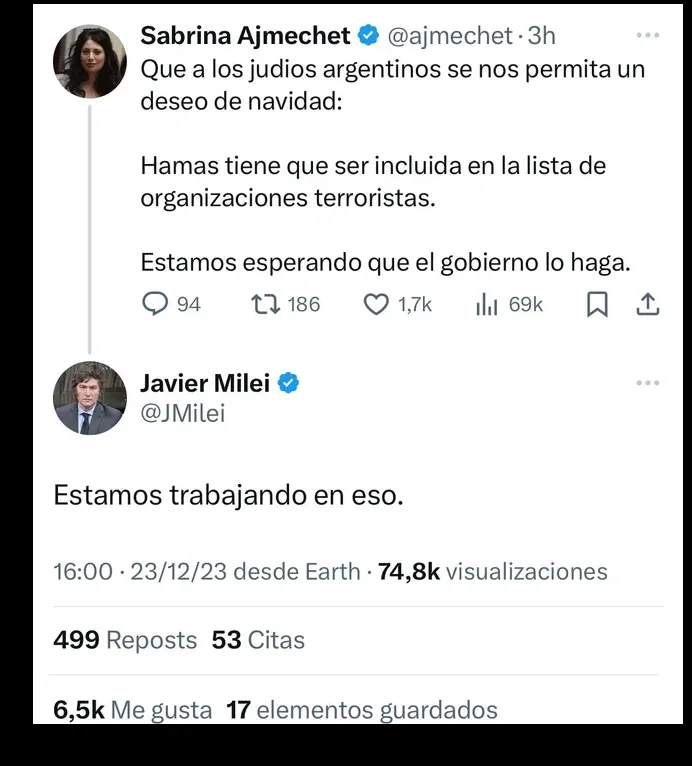Open overflow menu on Sabrina Ajmechet's tweet
This screenshot has width=692, height=766.
pyautogui.click(x=648, y=35)
